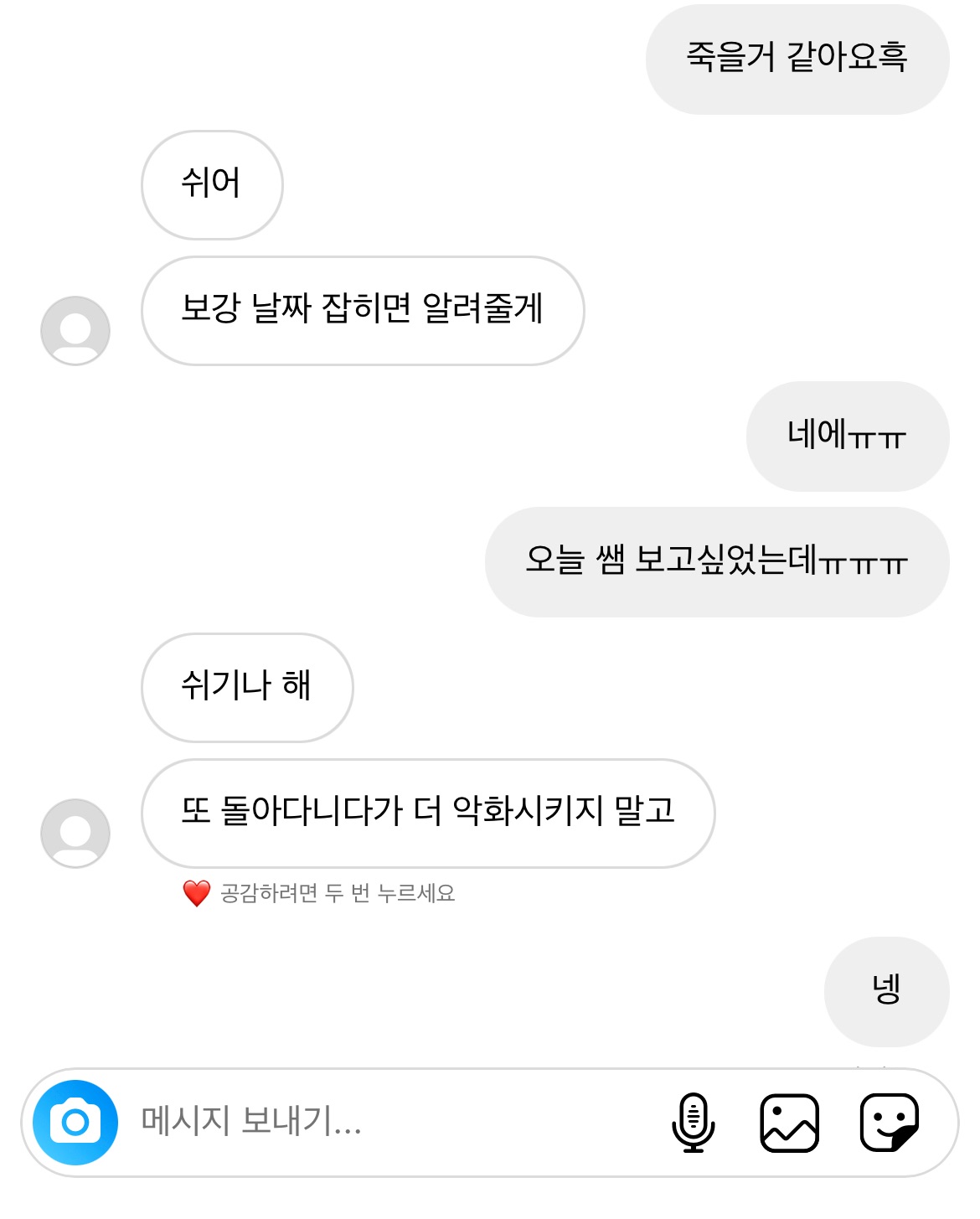Open the camera from the message bar

click(x=75, y=1122)
